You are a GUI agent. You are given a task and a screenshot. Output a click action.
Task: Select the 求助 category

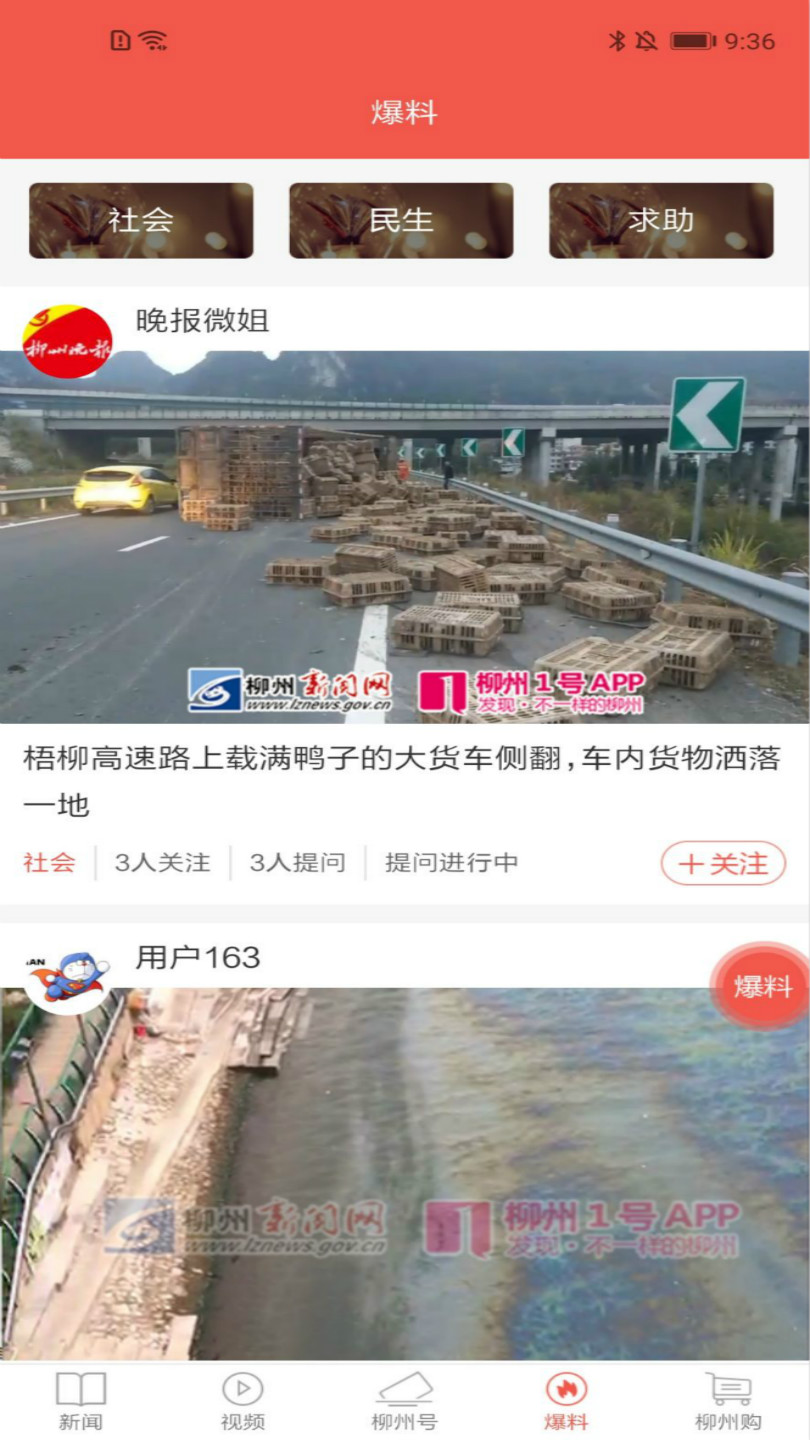pos(661,221)
